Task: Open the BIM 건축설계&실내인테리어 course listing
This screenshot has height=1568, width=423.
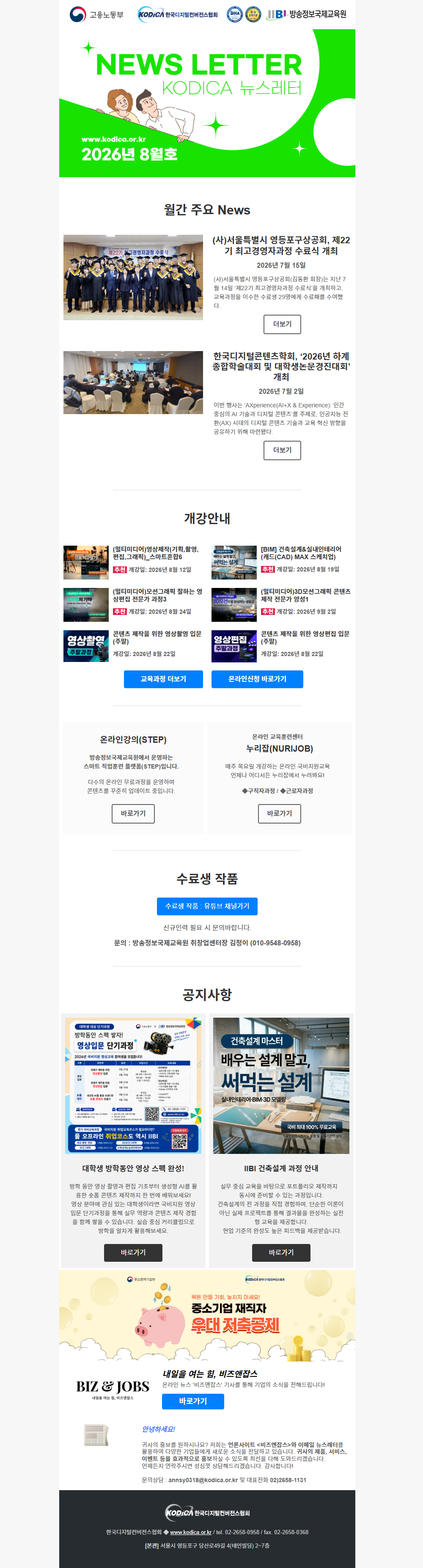Action: [301, 553]
